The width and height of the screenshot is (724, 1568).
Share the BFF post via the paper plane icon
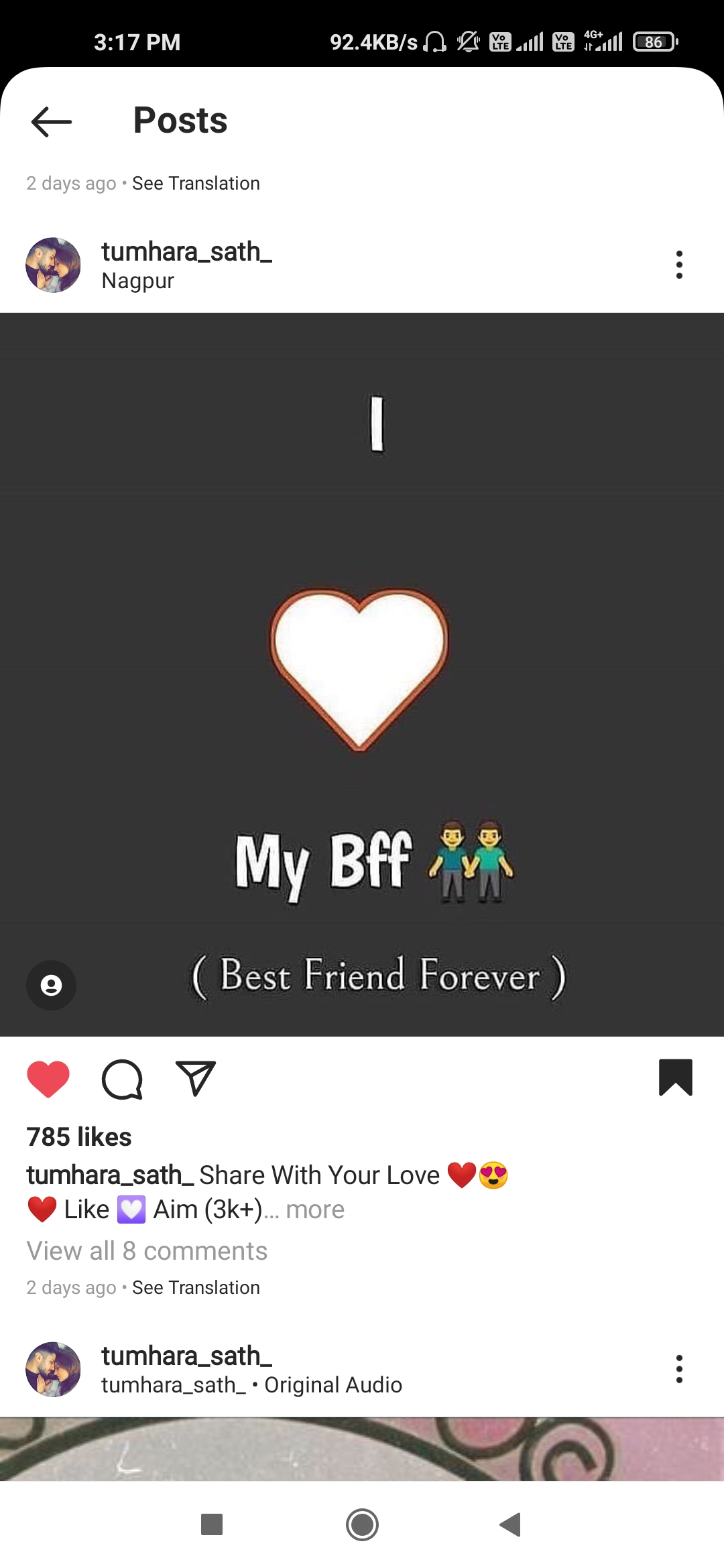tap(195, 1078)
